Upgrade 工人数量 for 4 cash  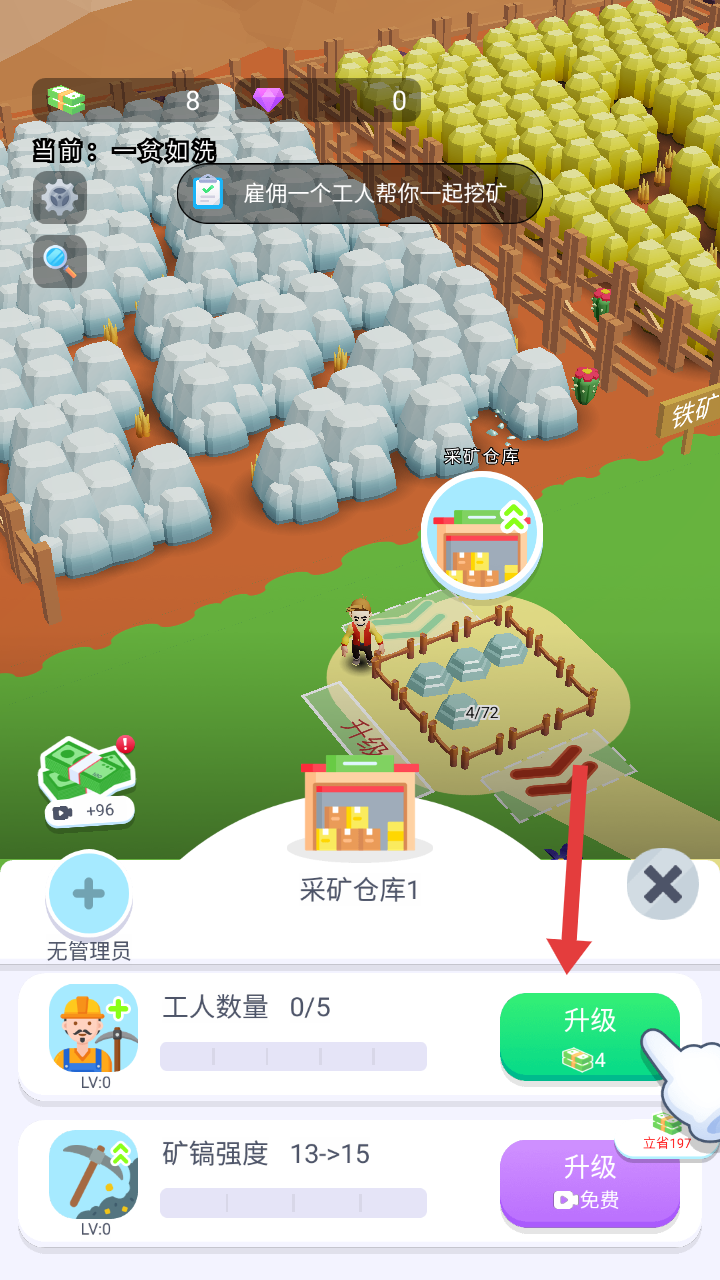tap(590, 1037)
